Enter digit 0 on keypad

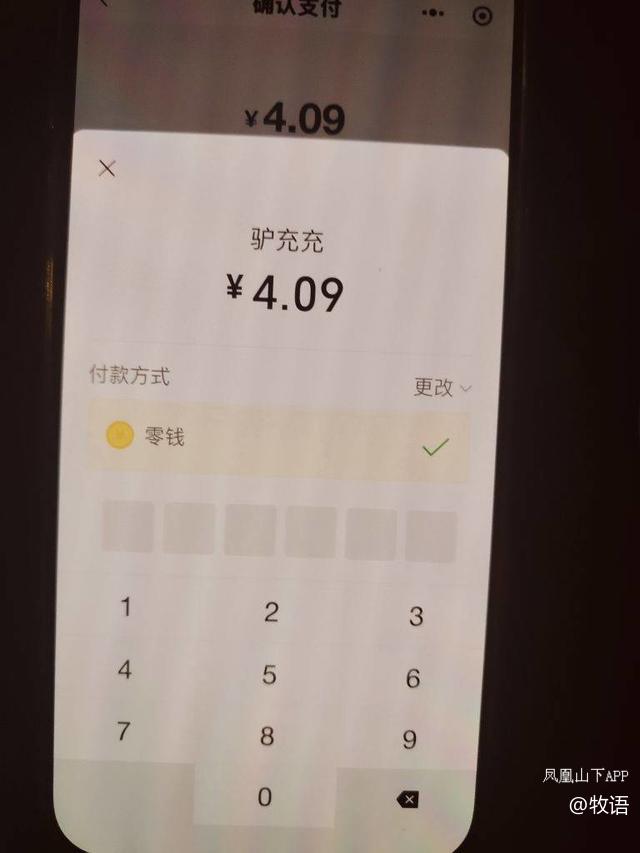click(x=264, y=797)
